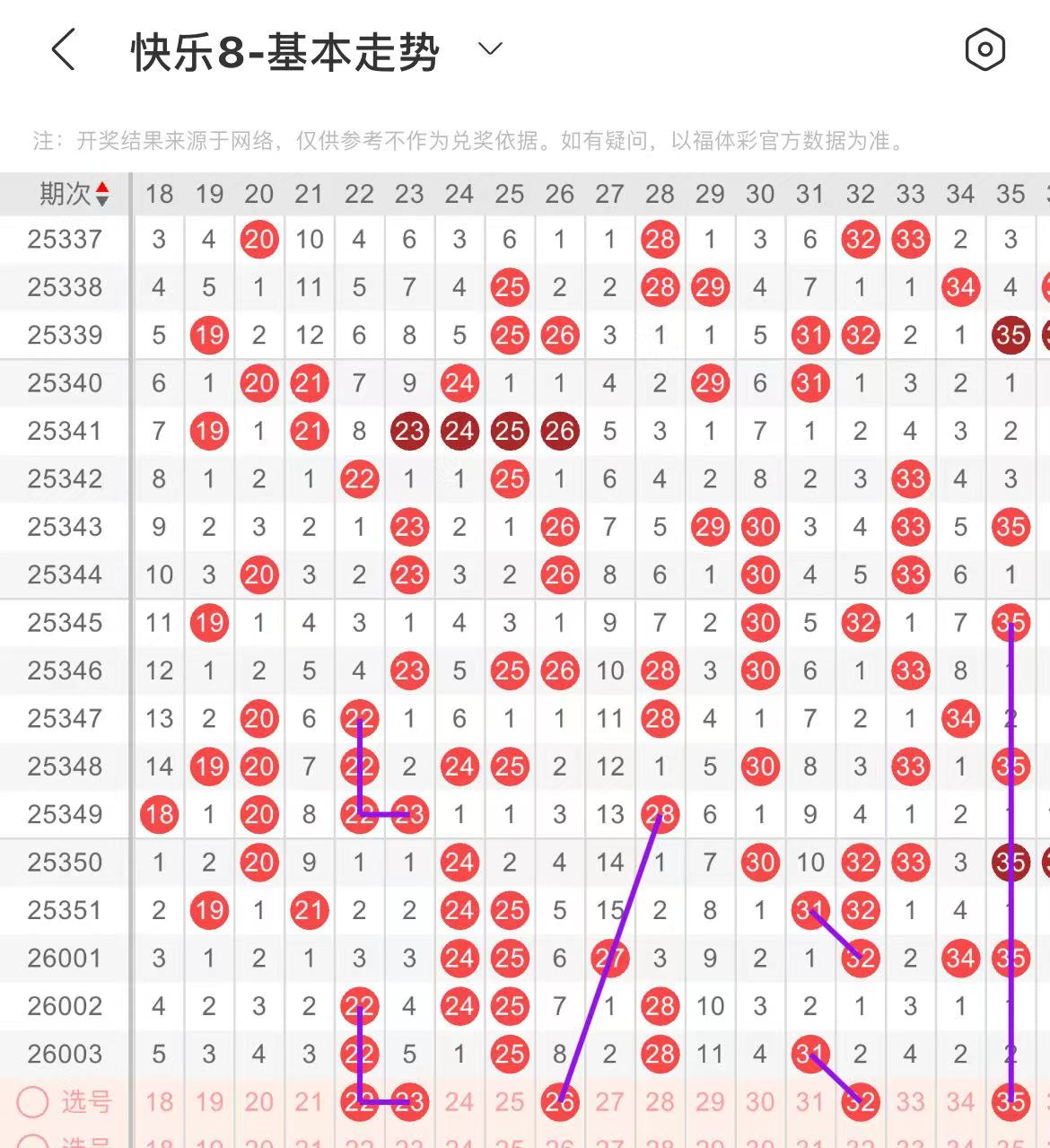The width and height of the screenshot is (1050, 1148).
Task: Pick number 18 in the upper 选号 row
Action: (159, 1102)
